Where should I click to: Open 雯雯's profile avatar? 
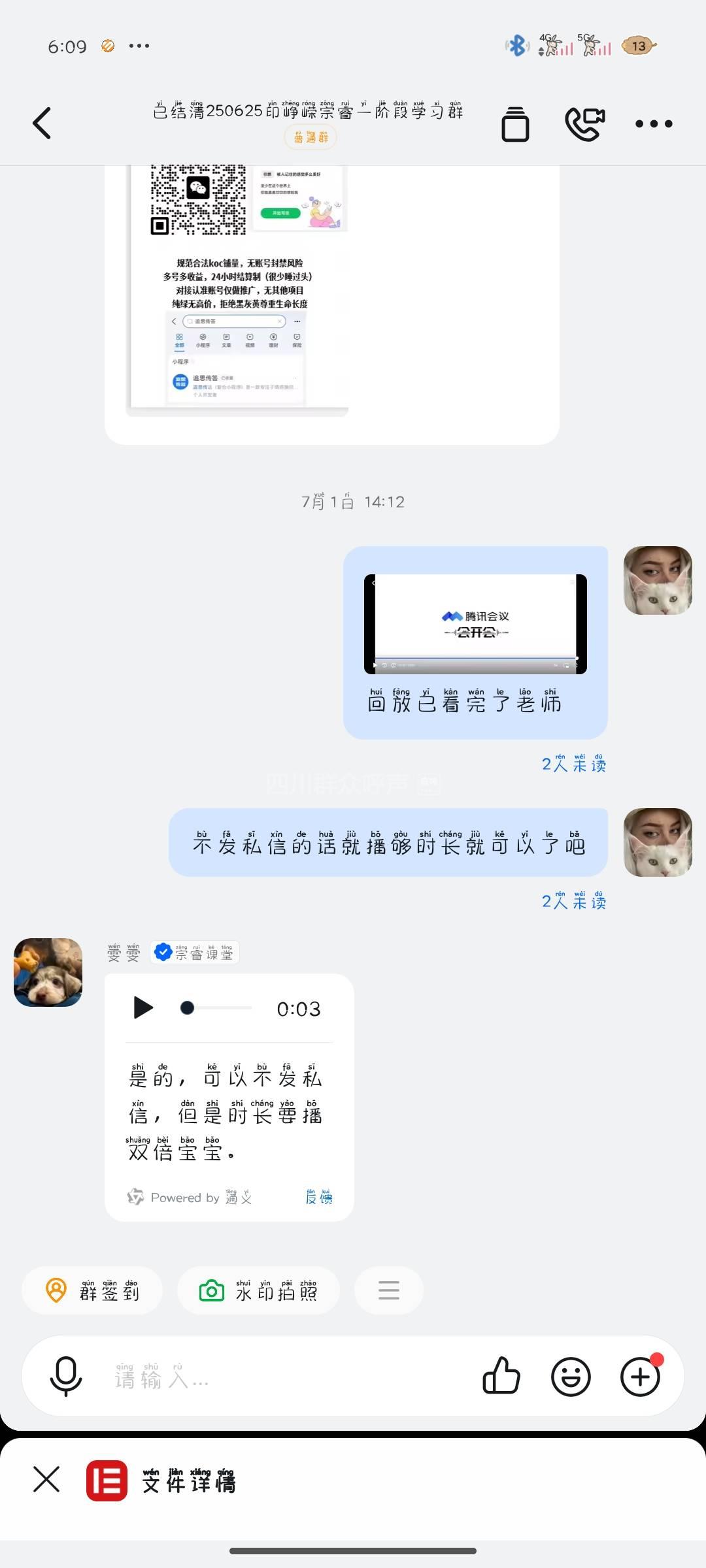click(x=48, y=972)
